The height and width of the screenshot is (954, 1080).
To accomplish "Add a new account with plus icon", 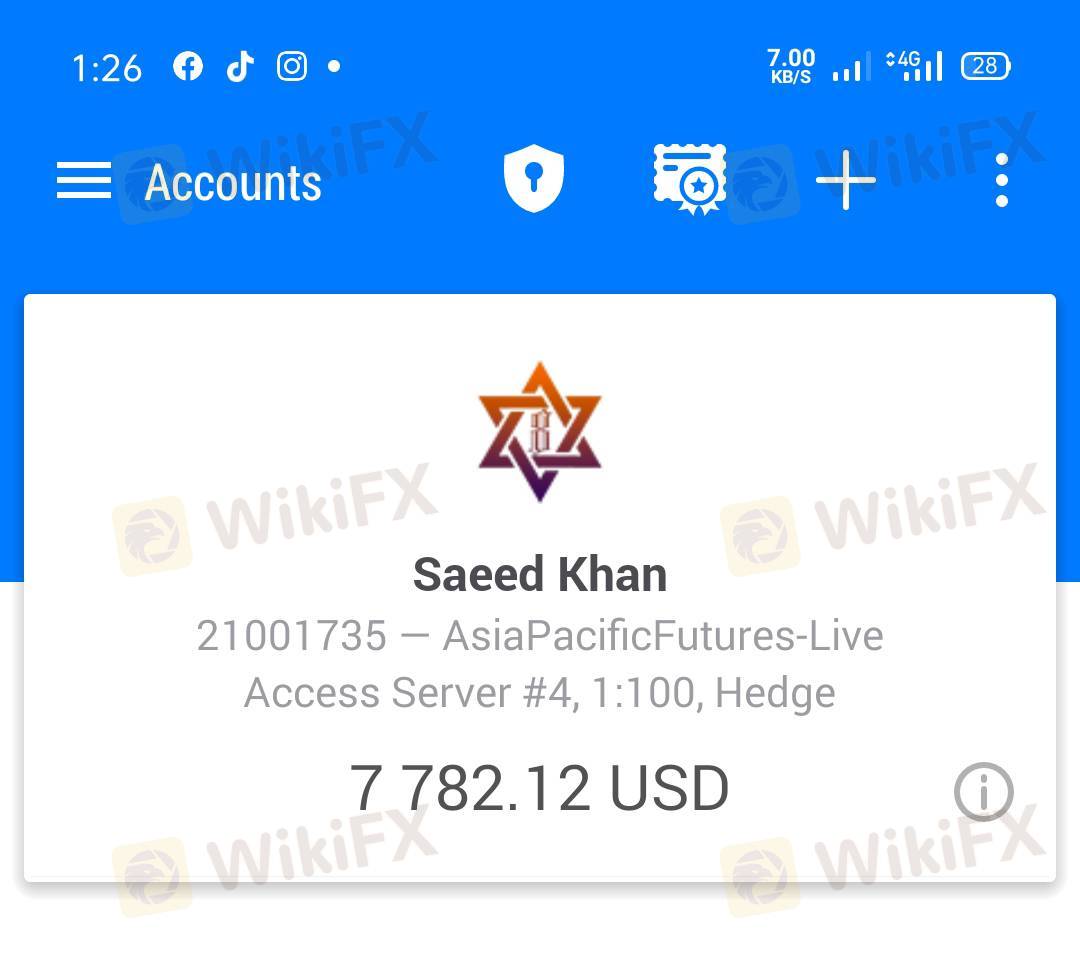I will click(846, 181).
